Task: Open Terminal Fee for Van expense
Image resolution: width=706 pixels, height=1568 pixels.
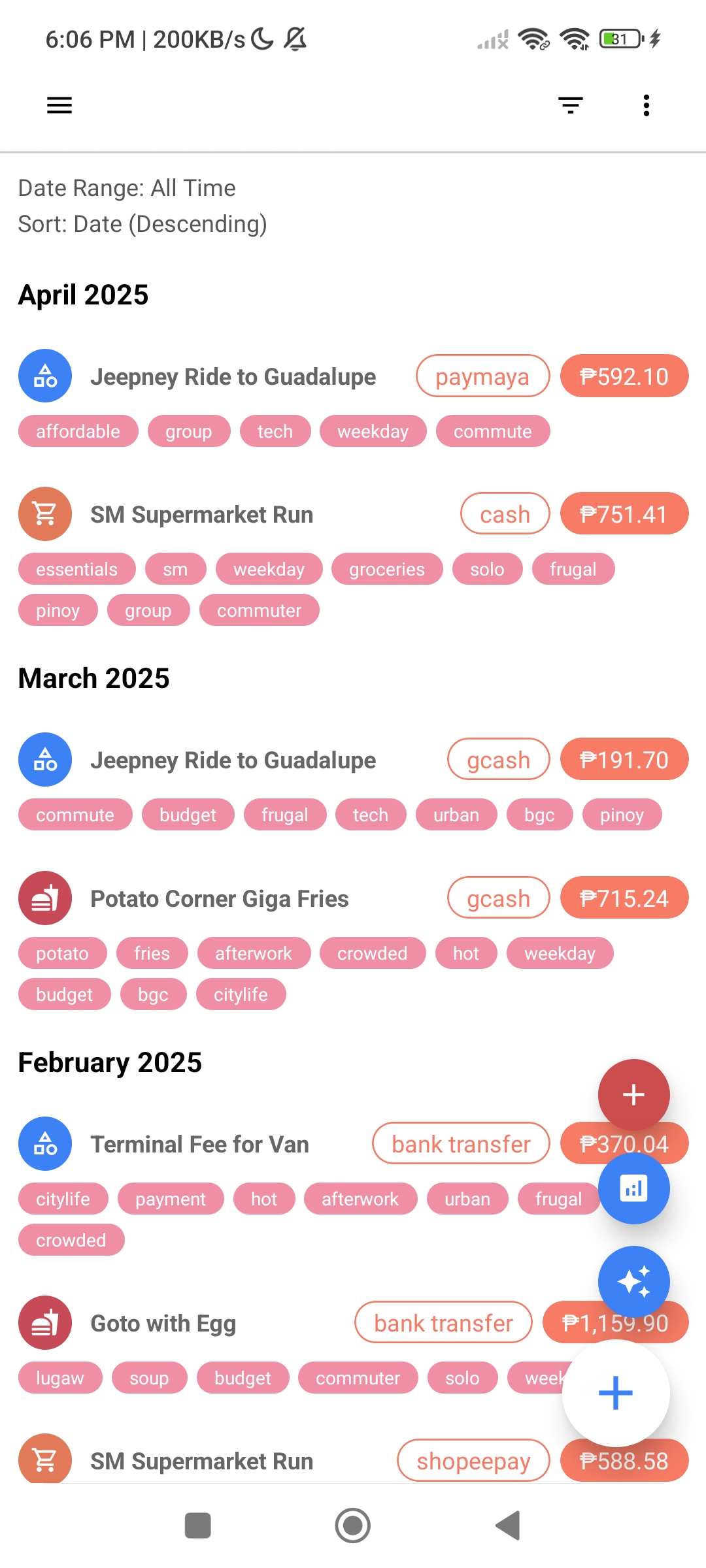Action: tap(199, 1145)
